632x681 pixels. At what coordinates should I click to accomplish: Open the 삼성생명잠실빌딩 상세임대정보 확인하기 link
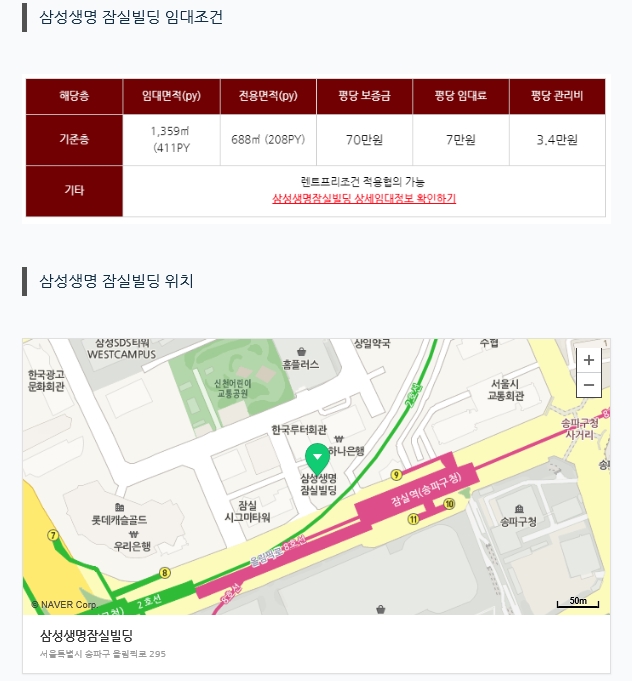[363, 199]
